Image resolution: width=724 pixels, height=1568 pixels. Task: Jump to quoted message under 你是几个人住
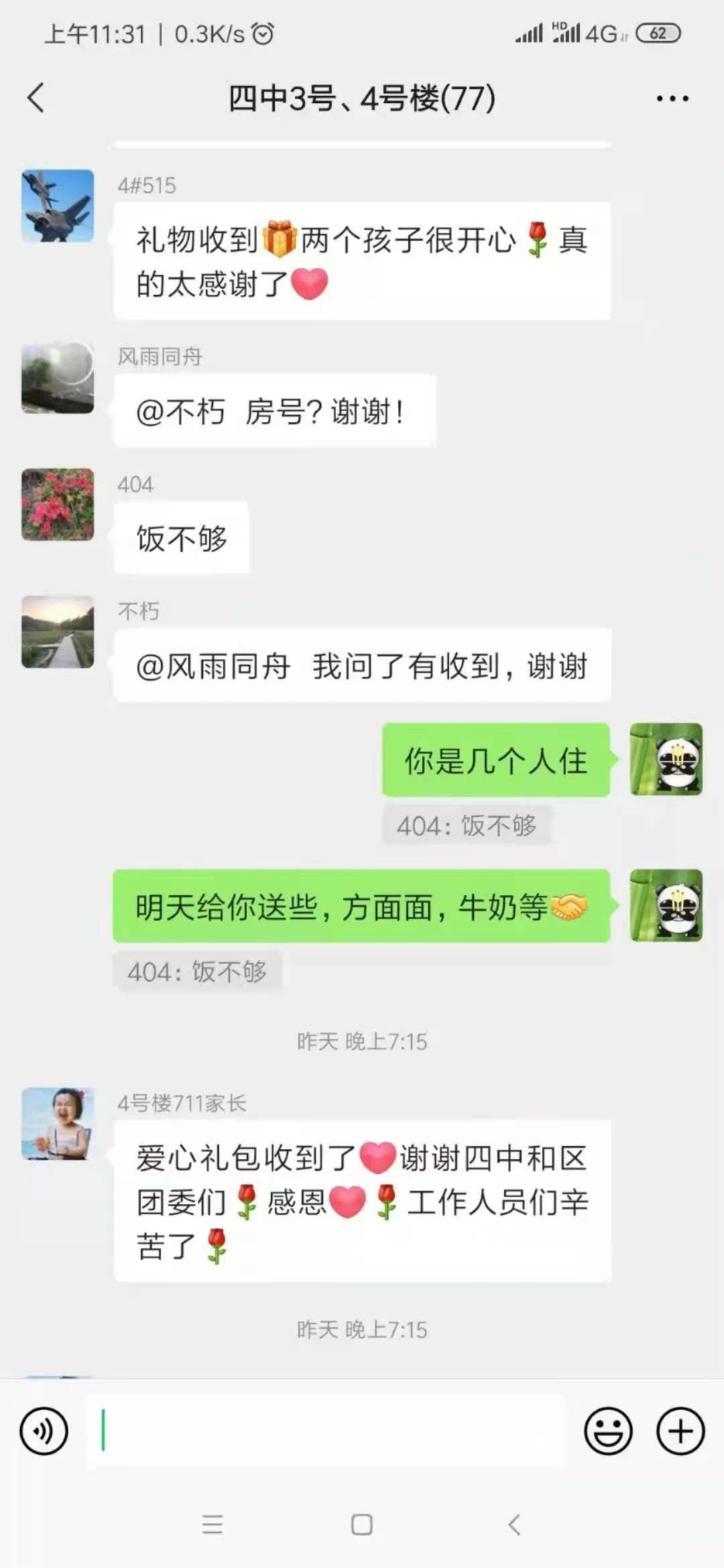(467, 826)
